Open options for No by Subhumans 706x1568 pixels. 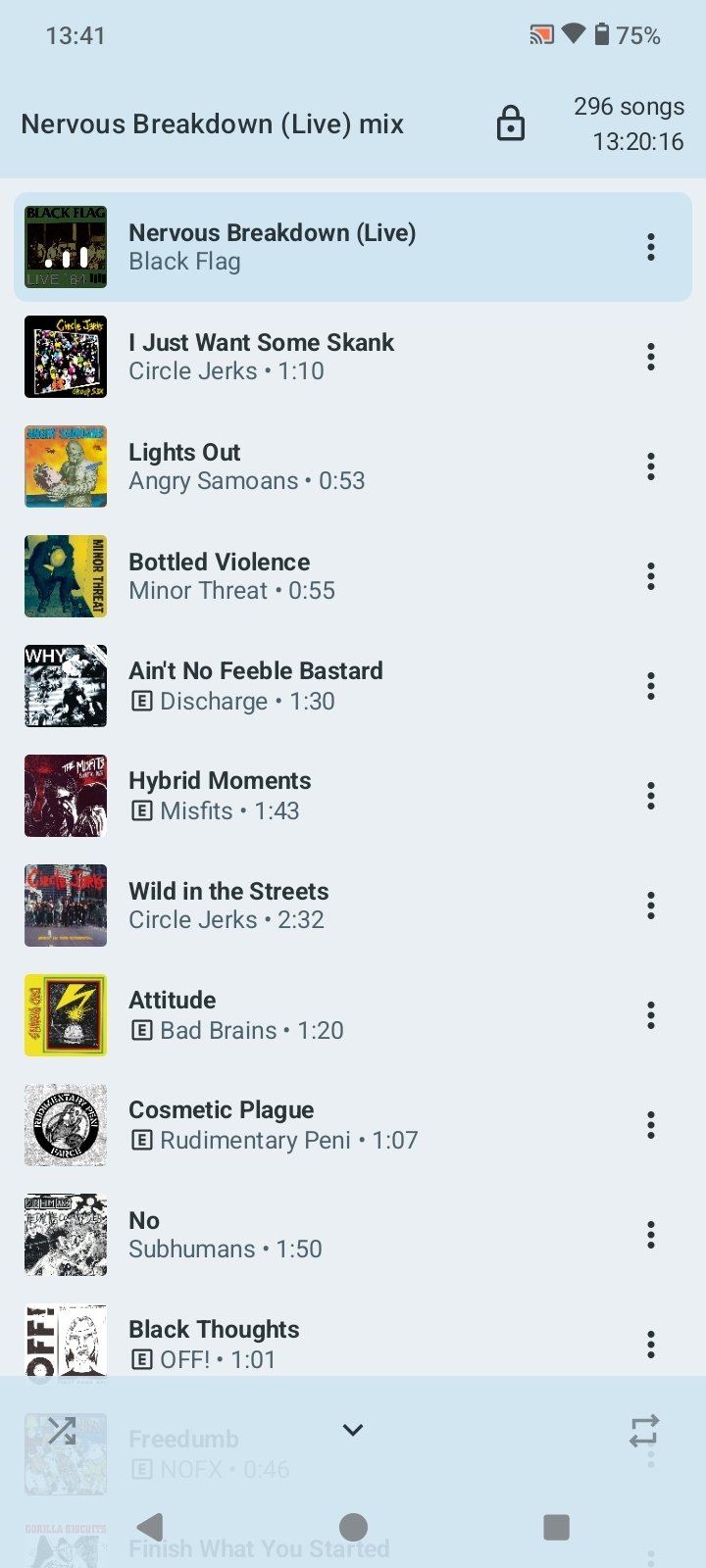(650, 1235)
